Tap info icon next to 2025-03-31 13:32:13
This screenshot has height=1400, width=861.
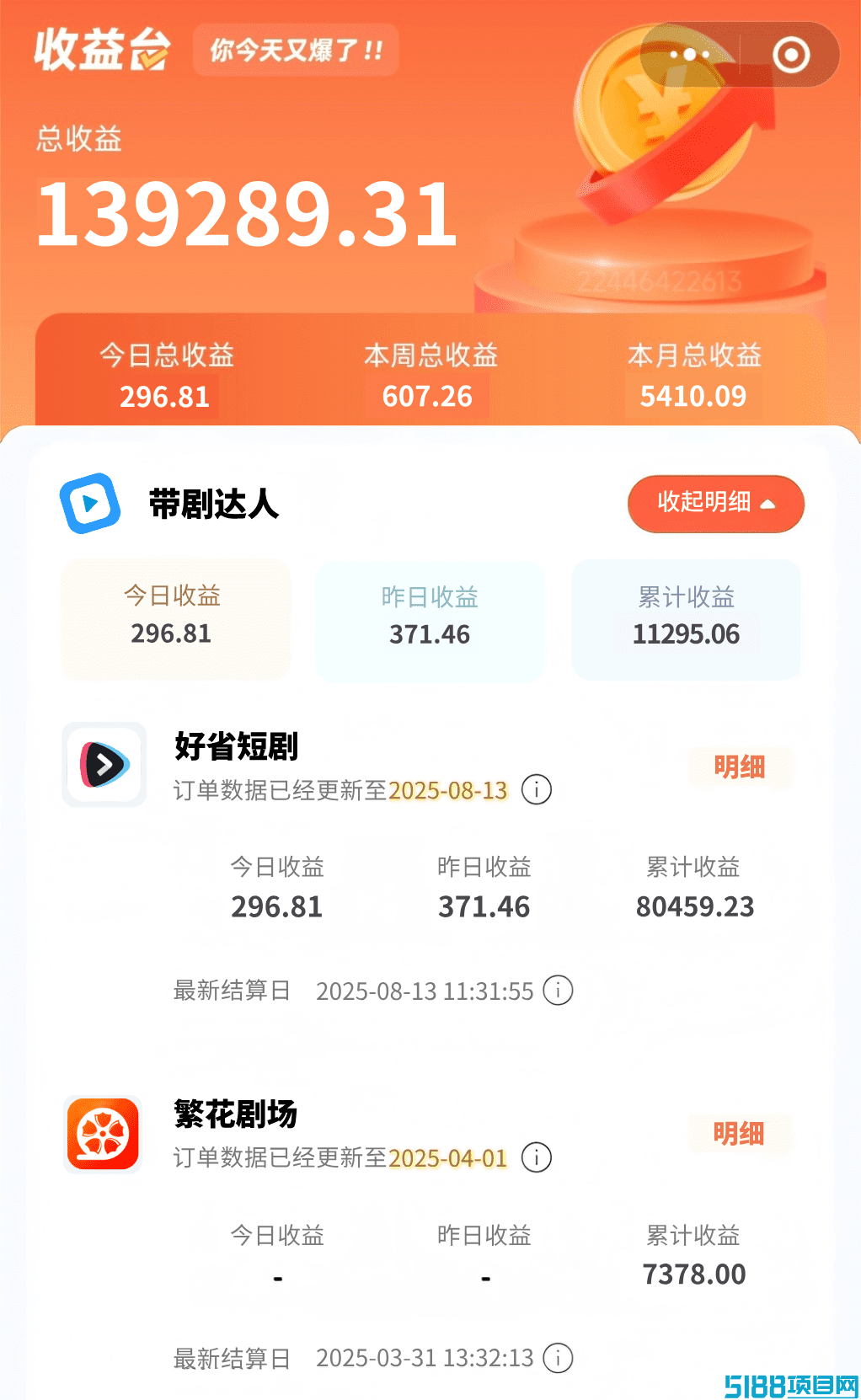[558, 1357]
